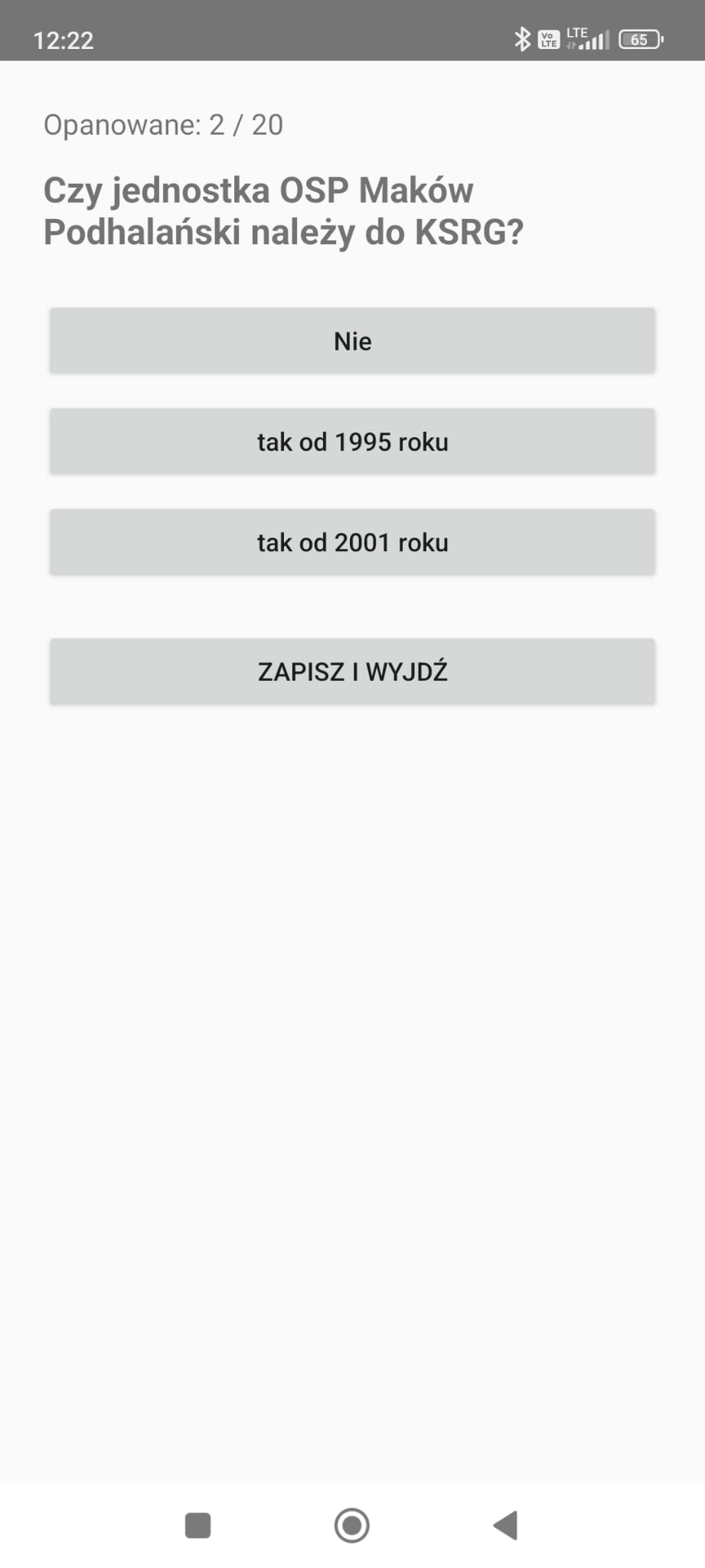Pick the answer tak od 2001 roku
Screen dimensions: 705x1568
point(352,542)
